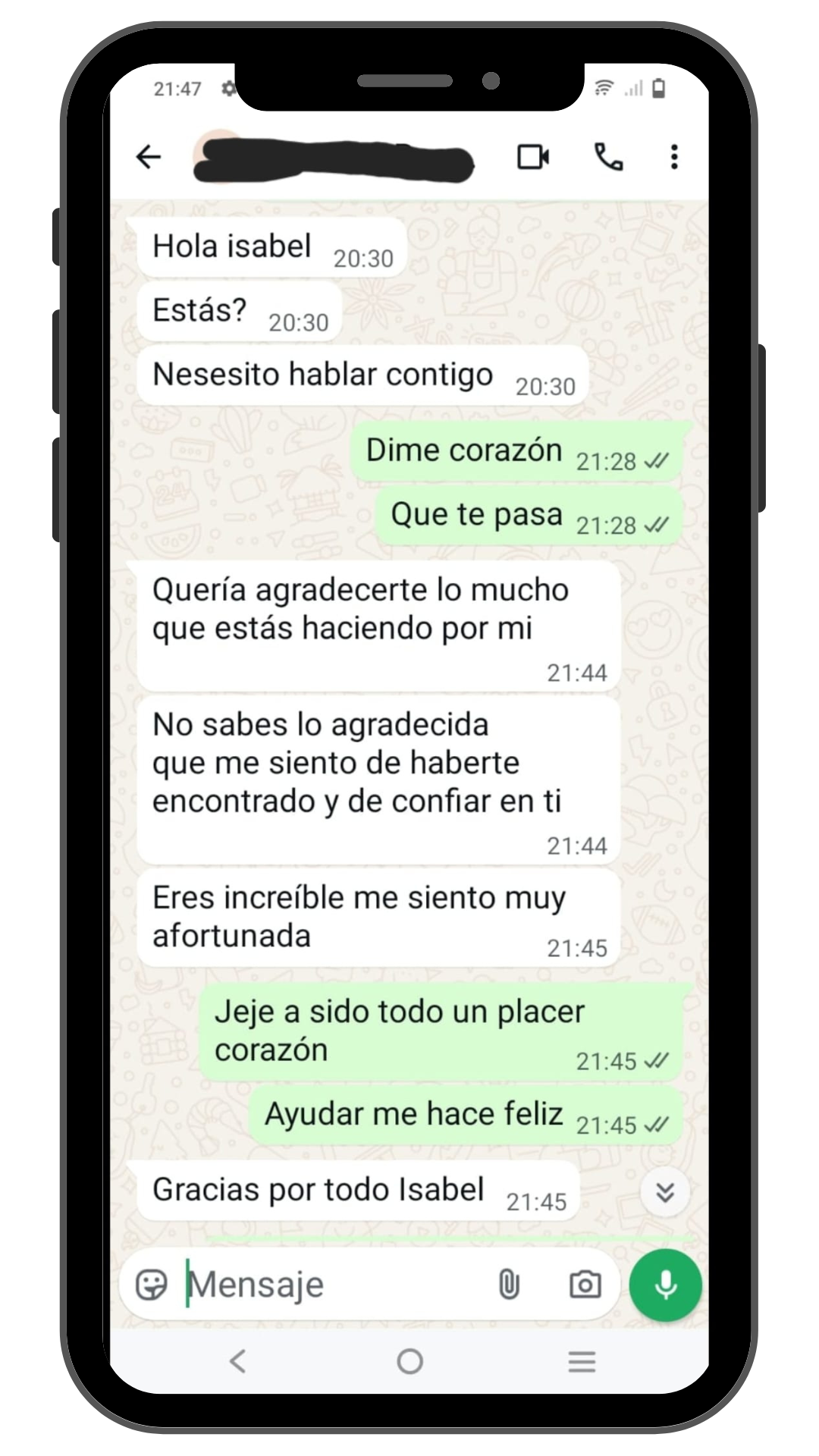
Task: Open the camera from the message bar
Action: click(584, 1283)
